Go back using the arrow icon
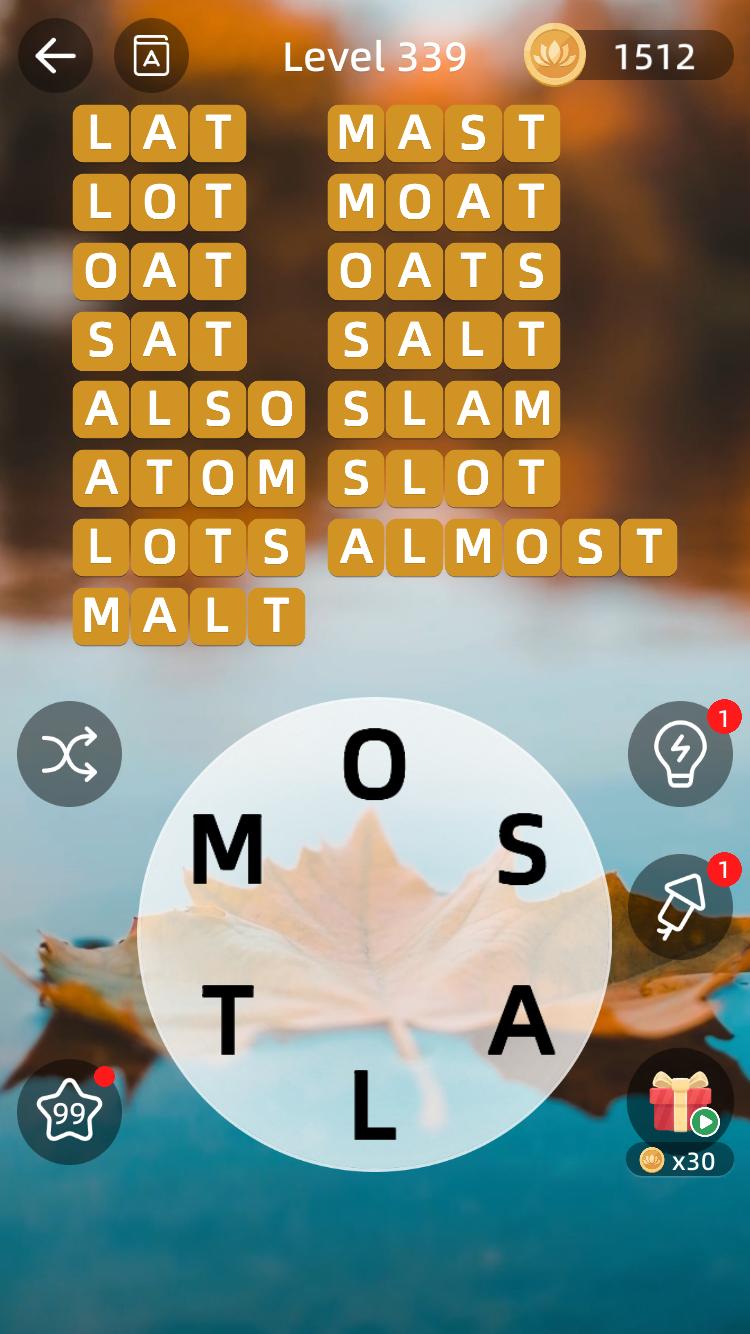This screenshot has width=750, height=1334. pyautogui.click(x=55, y=56)
